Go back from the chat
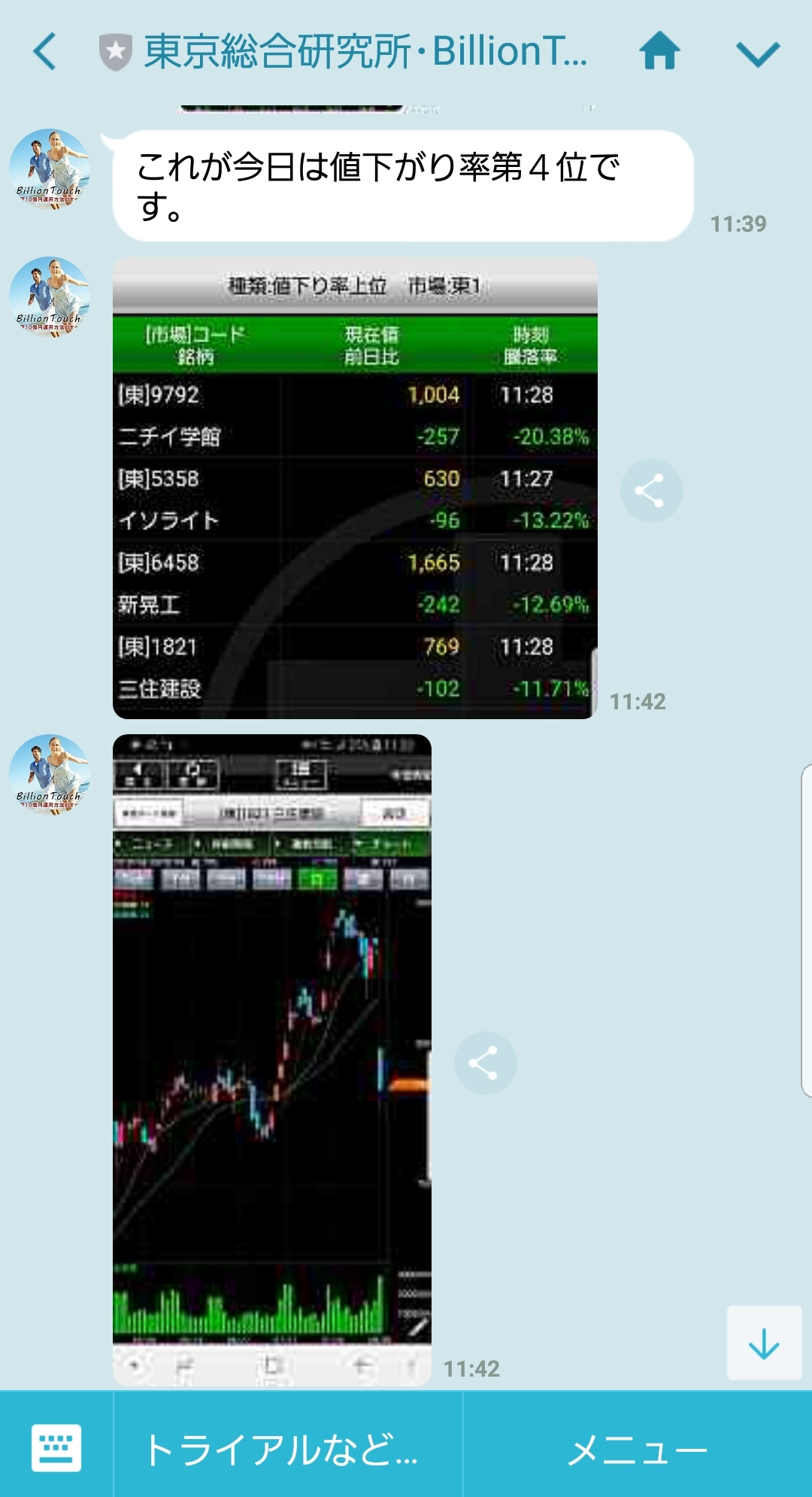Screen dimensions: 812x1497 pos(45,52)
